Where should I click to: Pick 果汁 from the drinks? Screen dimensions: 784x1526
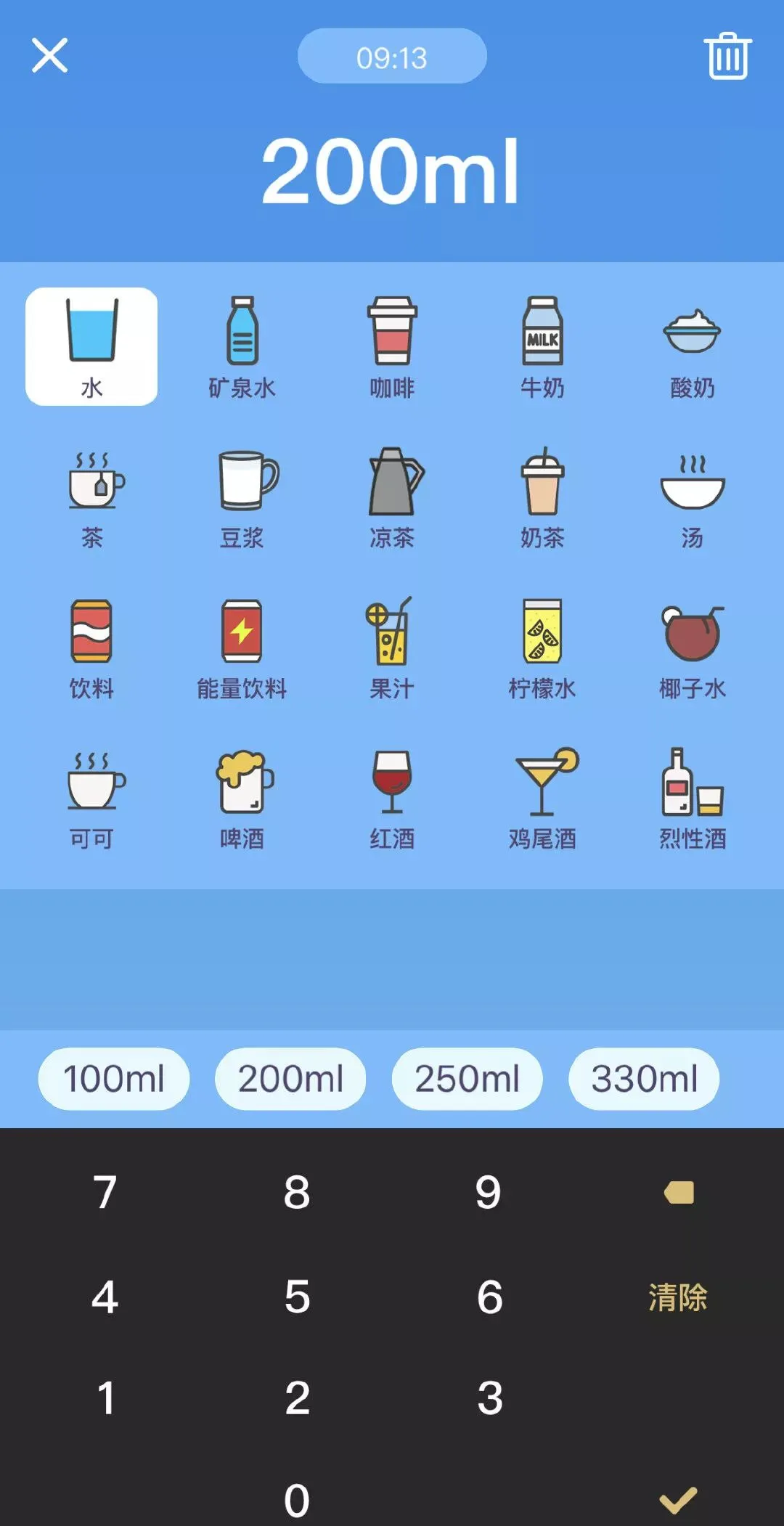point(392,648)
